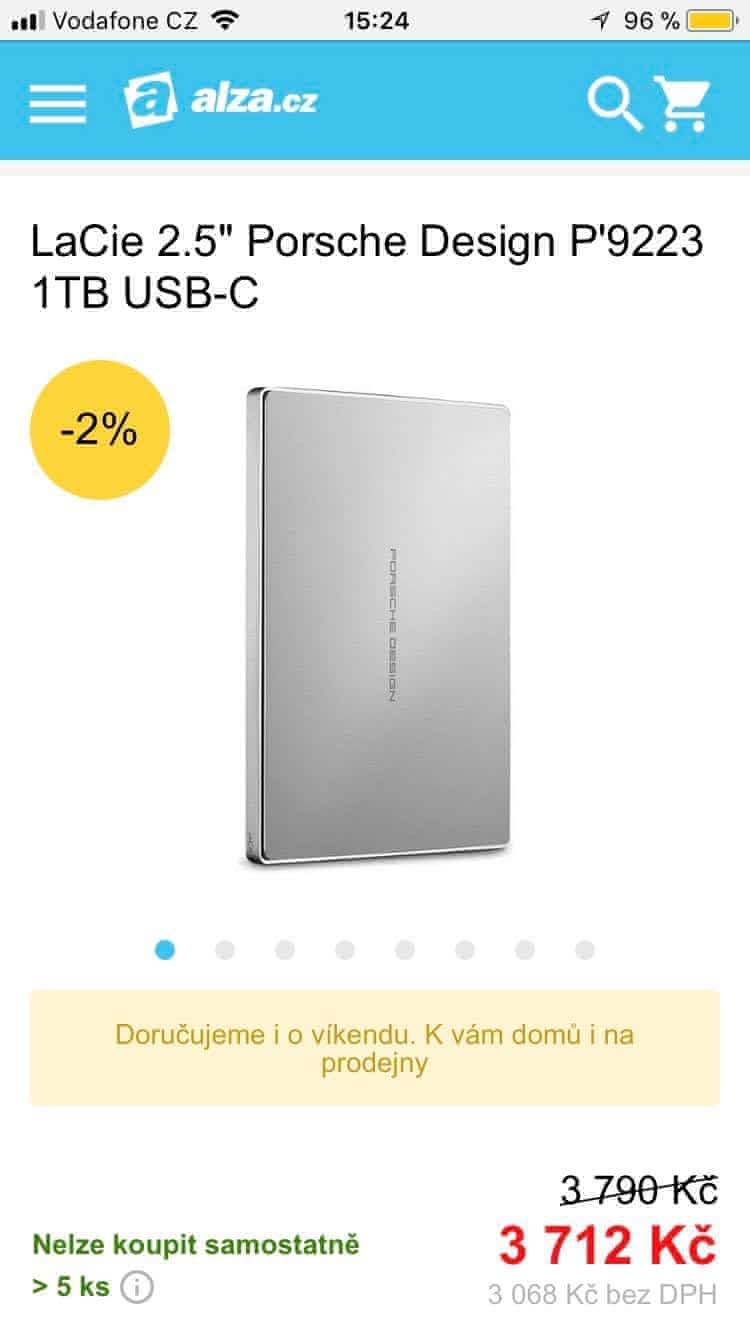The height and width of the screenshot is (1334, 750).
Task: Open the hamburger navigation menu
Action: 58,102
